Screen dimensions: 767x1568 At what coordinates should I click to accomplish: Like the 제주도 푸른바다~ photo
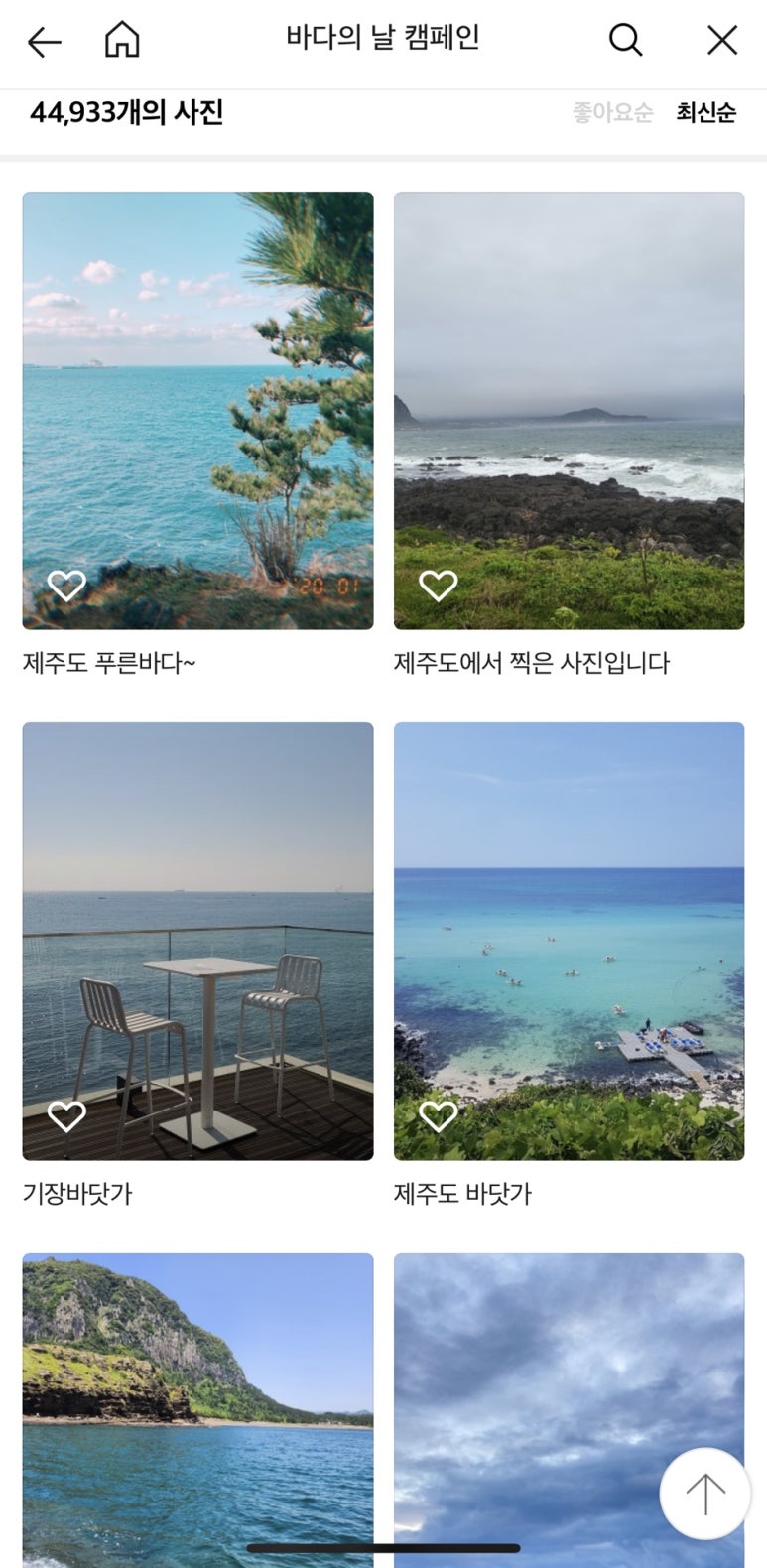[x=67, y=586]
